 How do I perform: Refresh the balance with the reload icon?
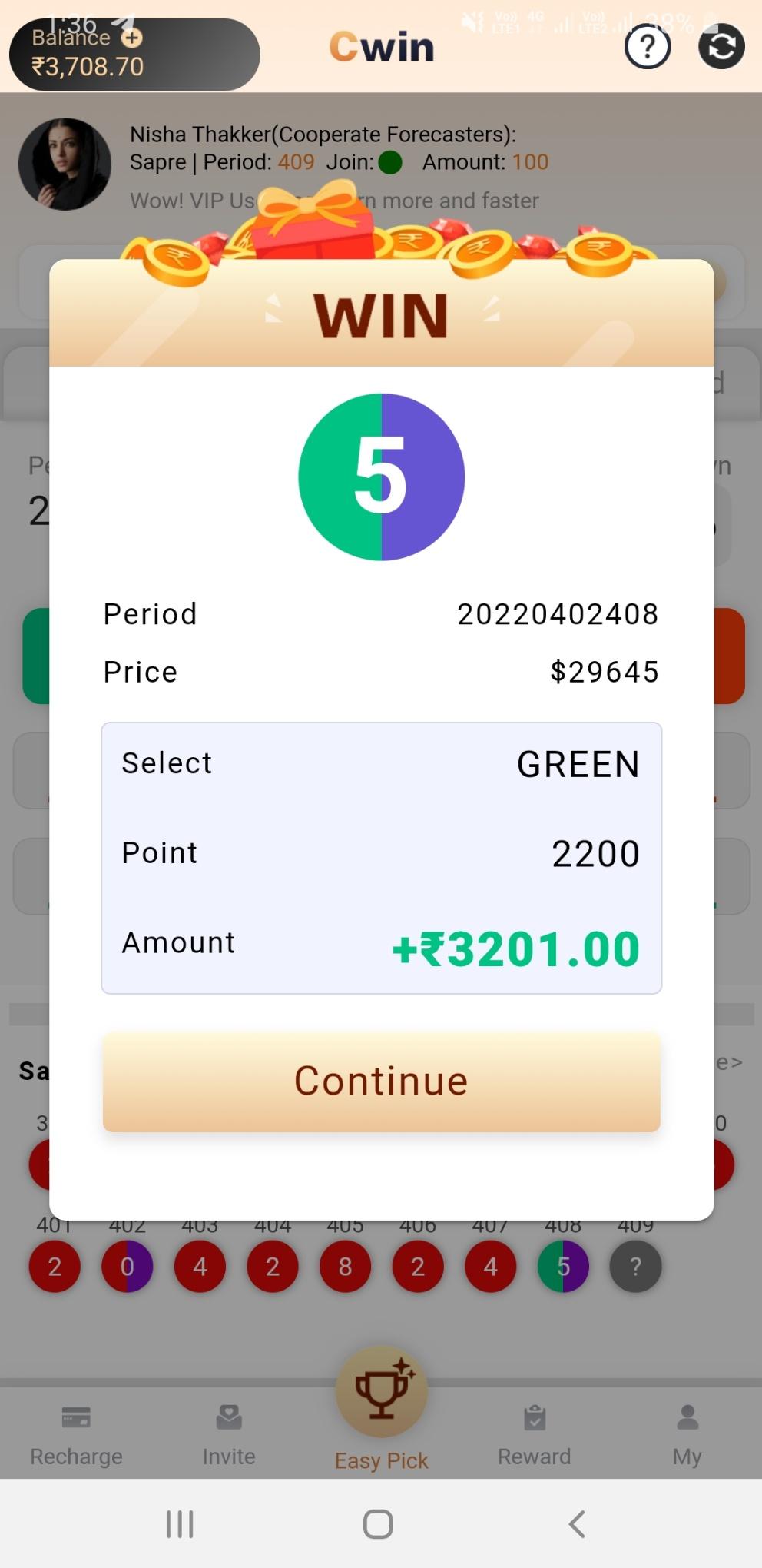[x=721, y=47]
